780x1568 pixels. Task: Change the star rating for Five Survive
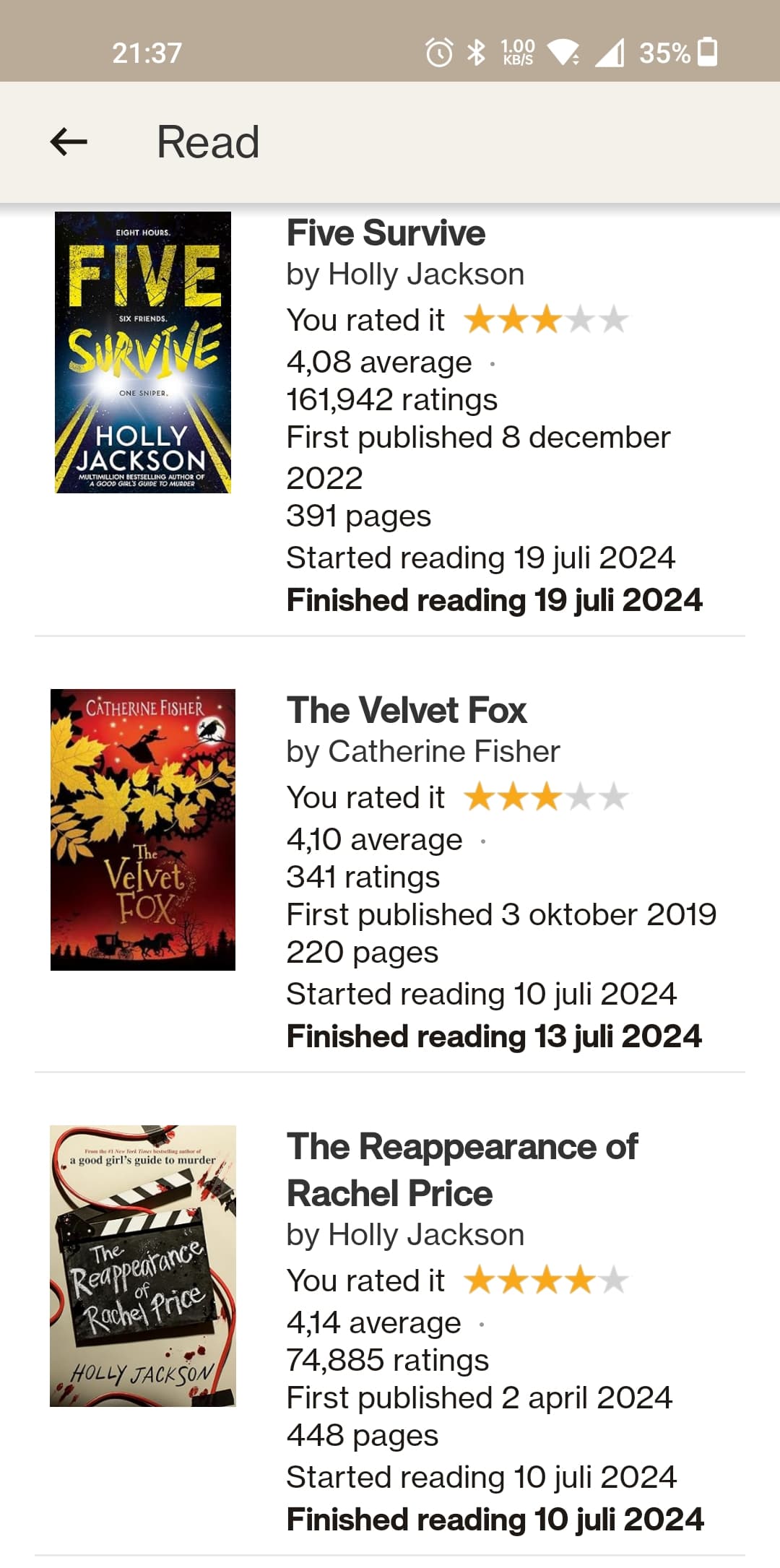coord(546,320)
